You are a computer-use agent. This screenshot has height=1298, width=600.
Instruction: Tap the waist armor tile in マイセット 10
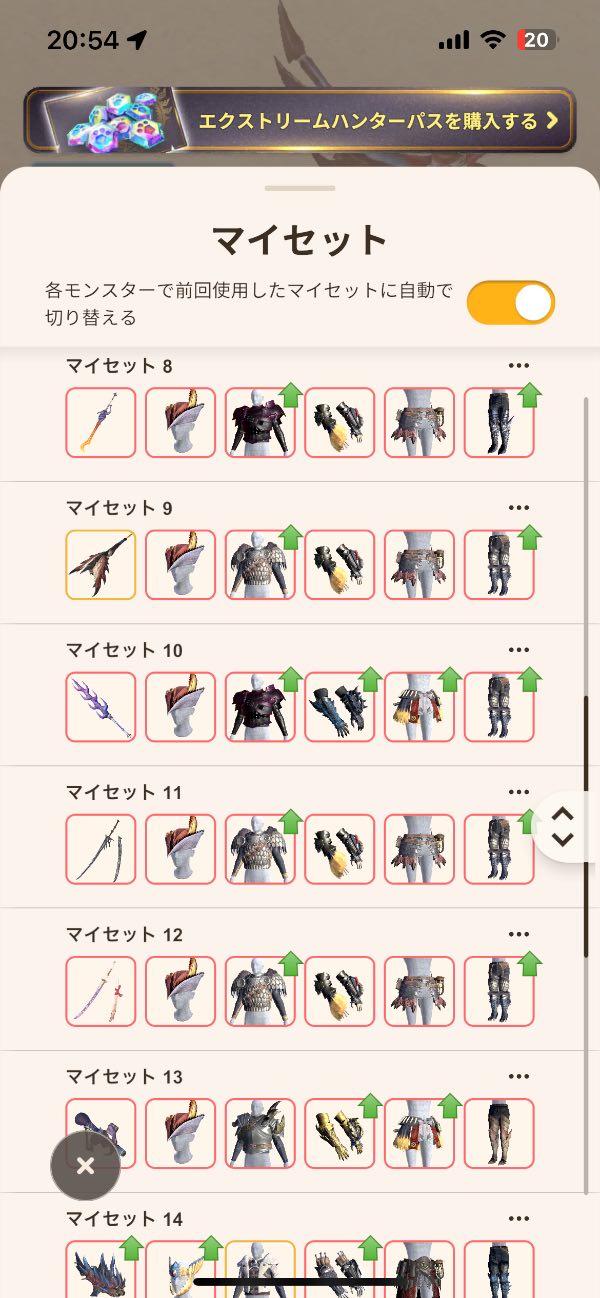pyautogui.click(x=419, y=707)
